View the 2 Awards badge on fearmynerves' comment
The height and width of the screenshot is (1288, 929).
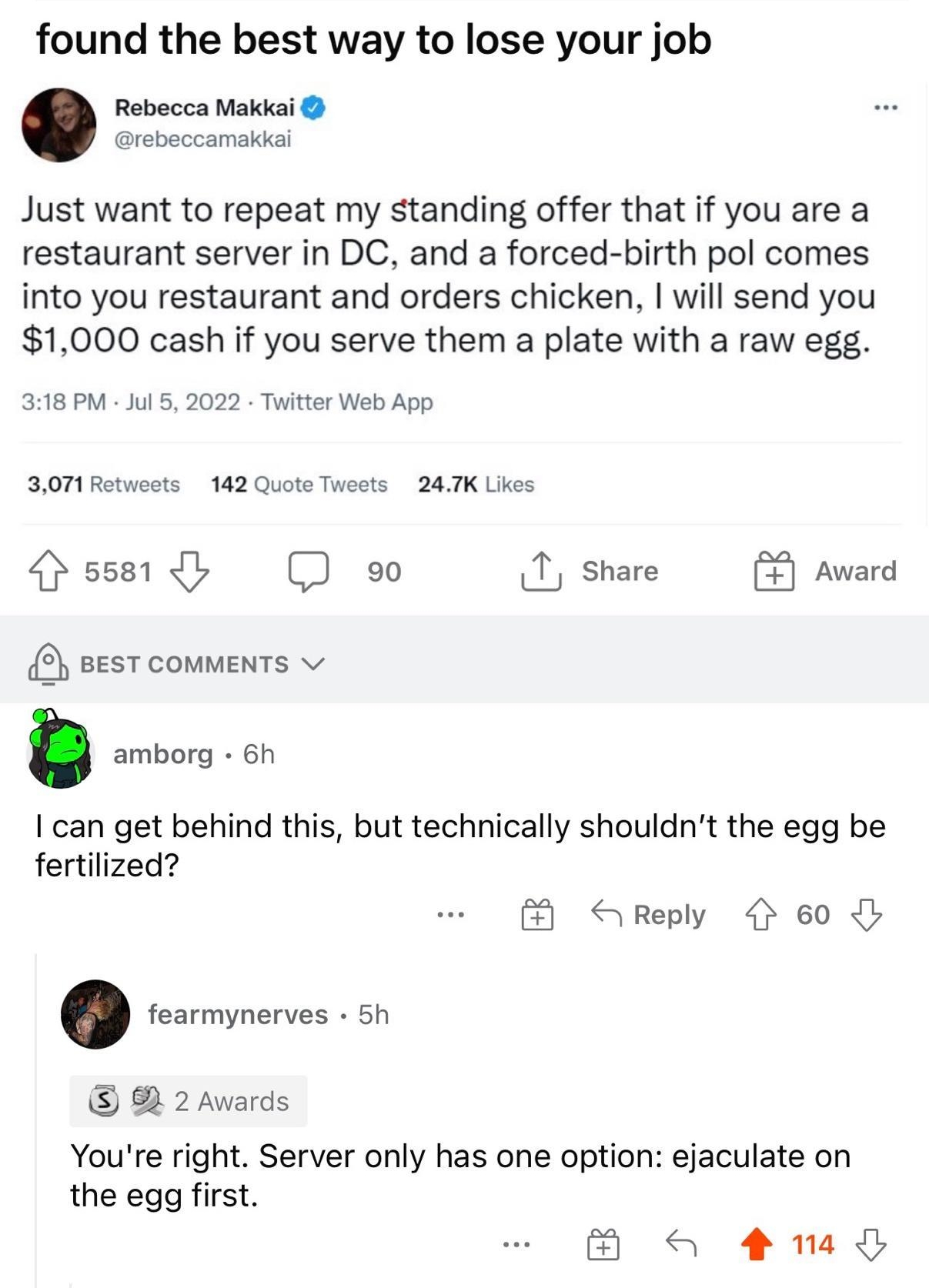[185, 1101]
